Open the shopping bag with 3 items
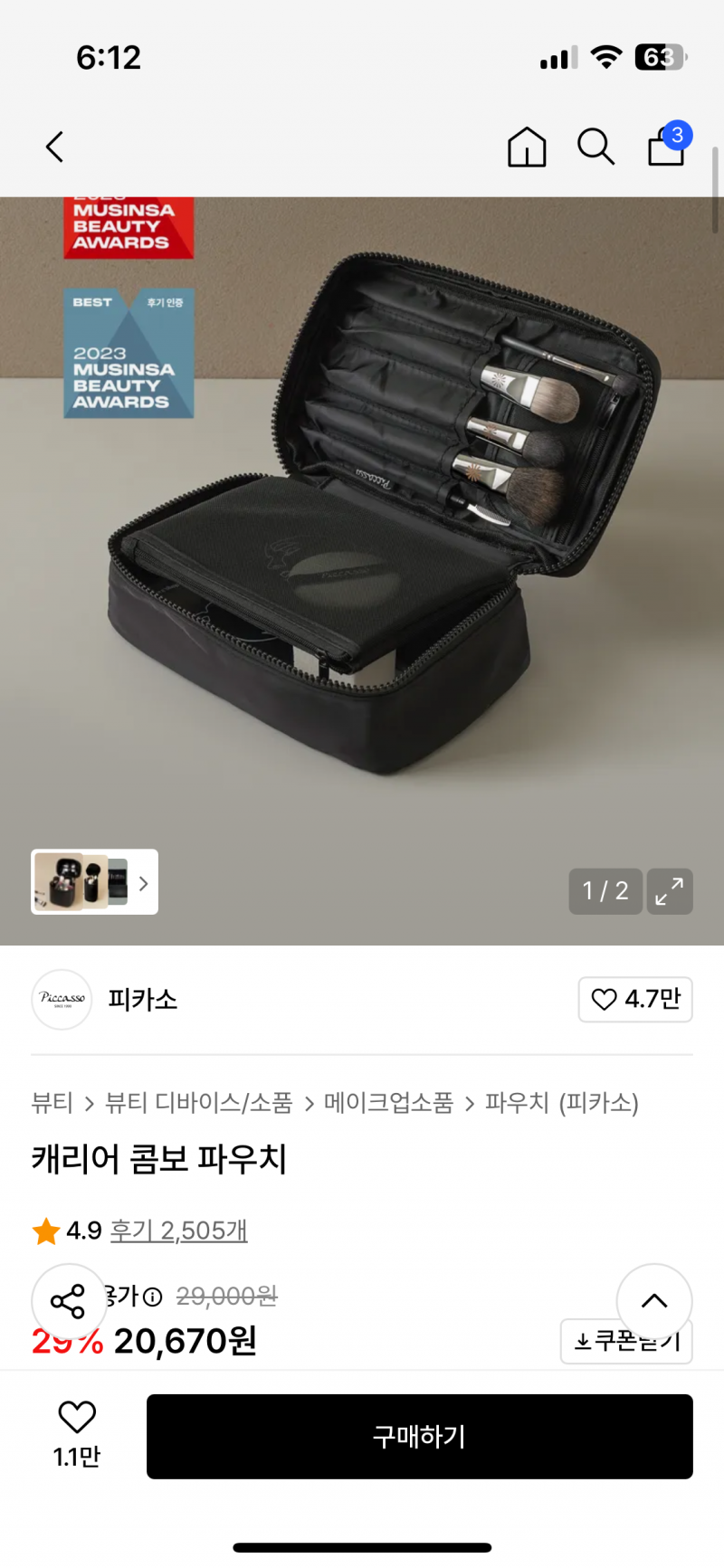The width and height of the screenshot is (724, 1568). [666, 149]
